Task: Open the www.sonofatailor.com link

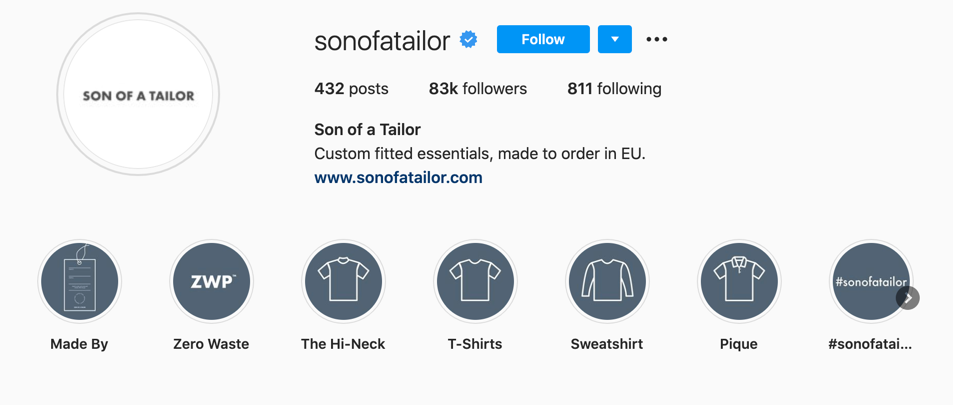Action: point(398,177)
